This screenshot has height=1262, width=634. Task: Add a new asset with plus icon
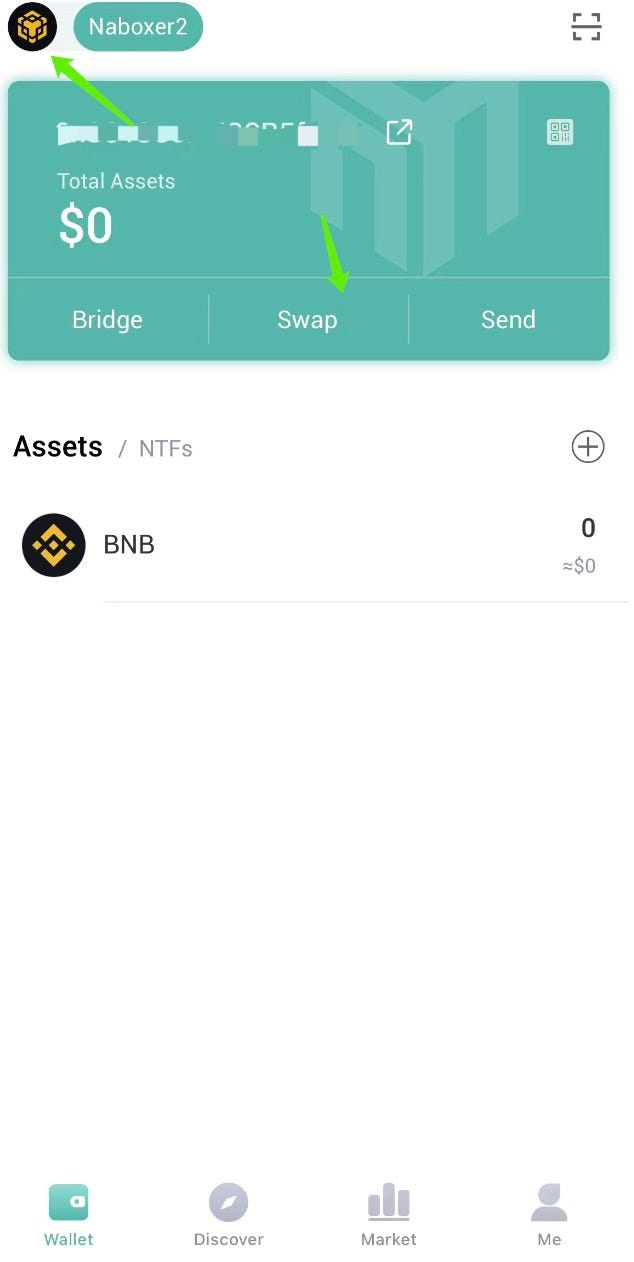point(588,446)
